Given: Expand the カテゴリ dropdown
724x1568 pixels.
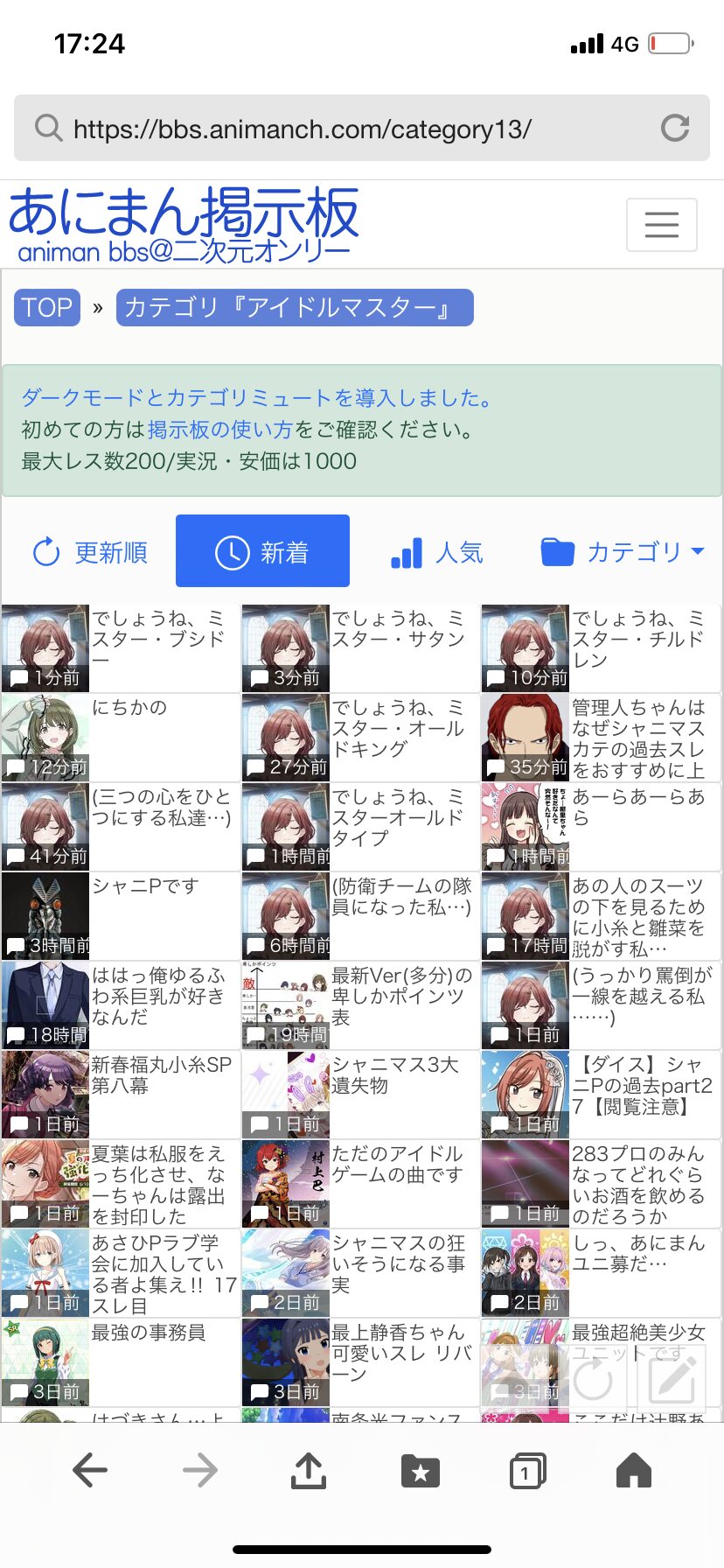Looking at the screenshot, I should [623, 552].
